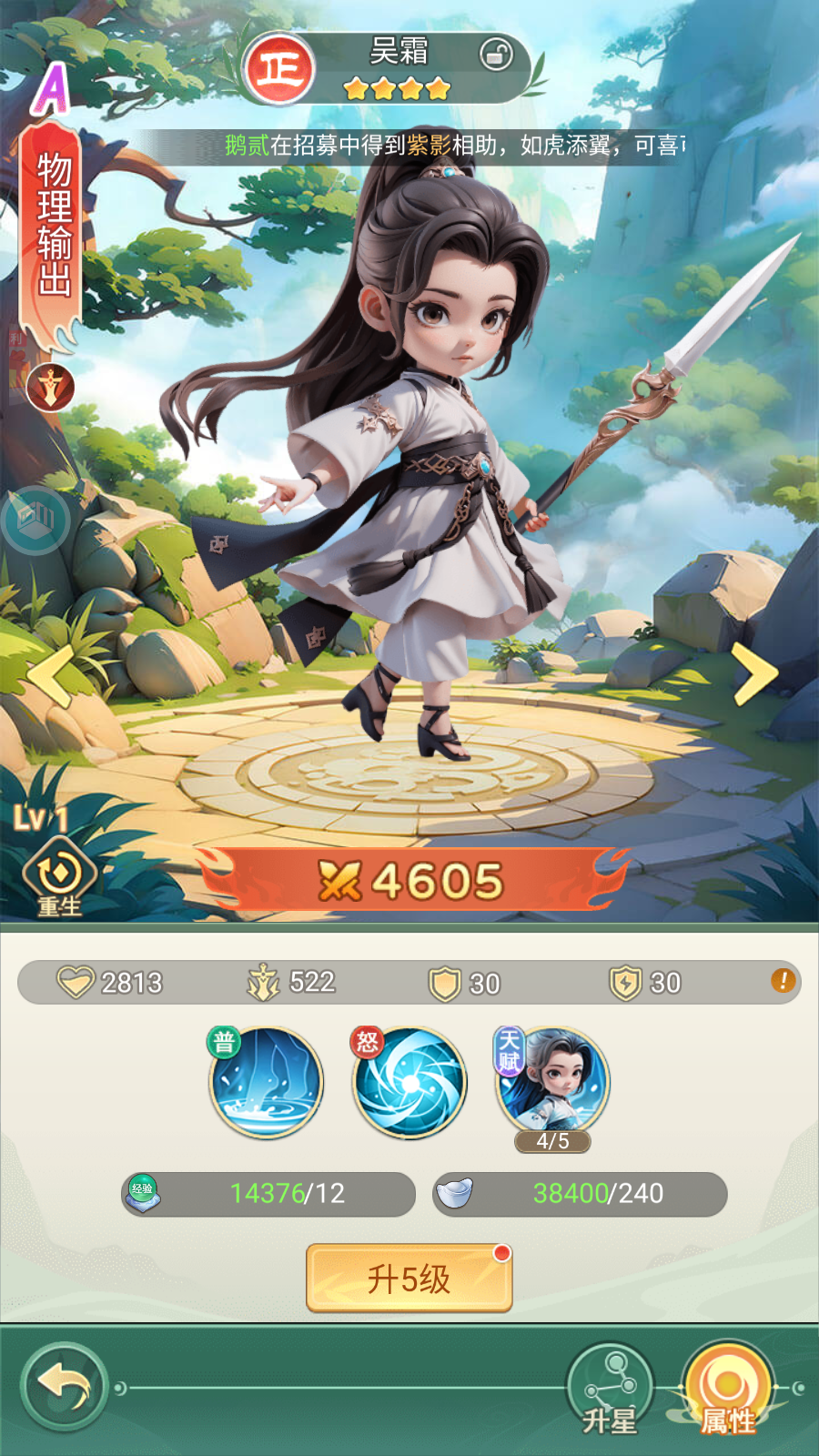Go back with the return arrow
Viewport: 819px width, 1456px height.
[64, 1387]
